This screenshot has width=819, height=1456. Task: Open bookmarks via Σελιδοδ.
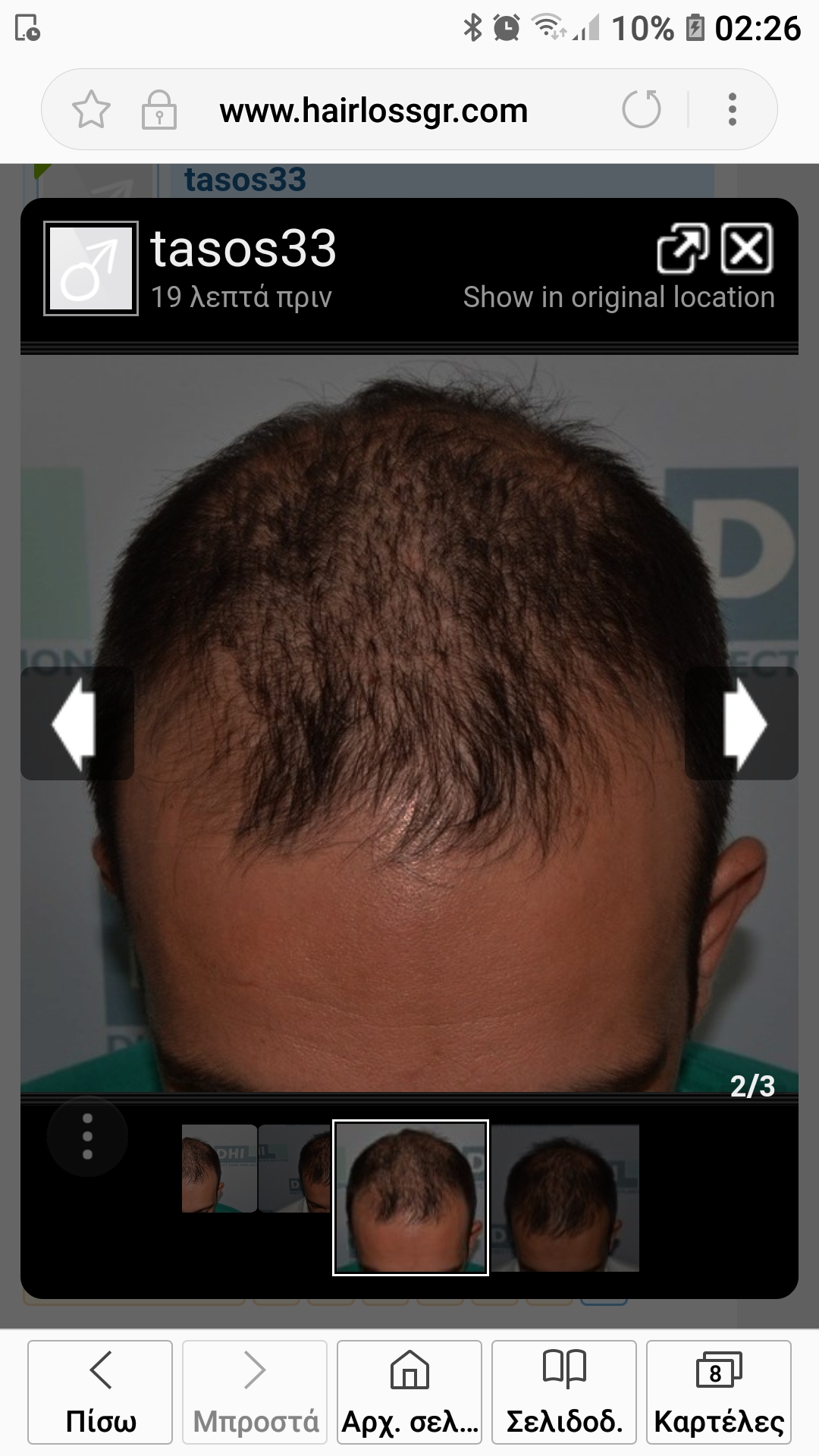[x=564, y=1392]
